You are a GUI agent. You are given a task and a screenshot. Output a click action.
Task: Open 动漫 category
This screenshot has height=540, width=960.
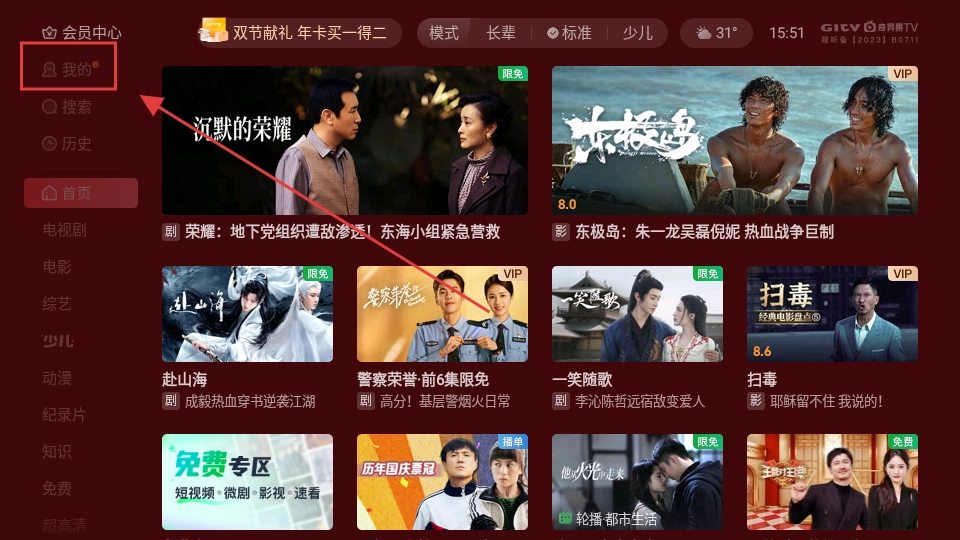[x=57, y=378]
